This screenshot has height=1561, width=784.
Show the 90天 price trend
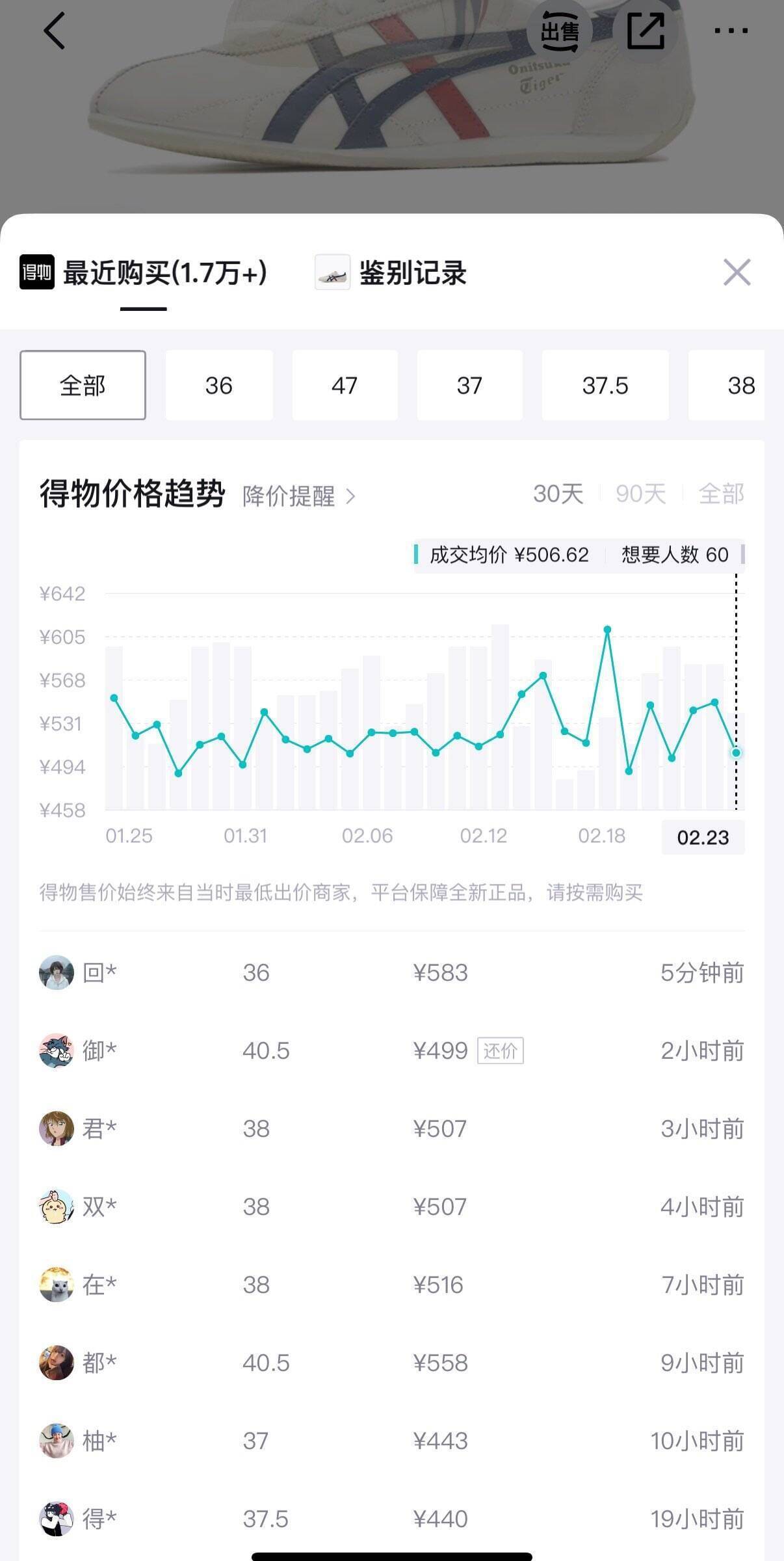640,494
